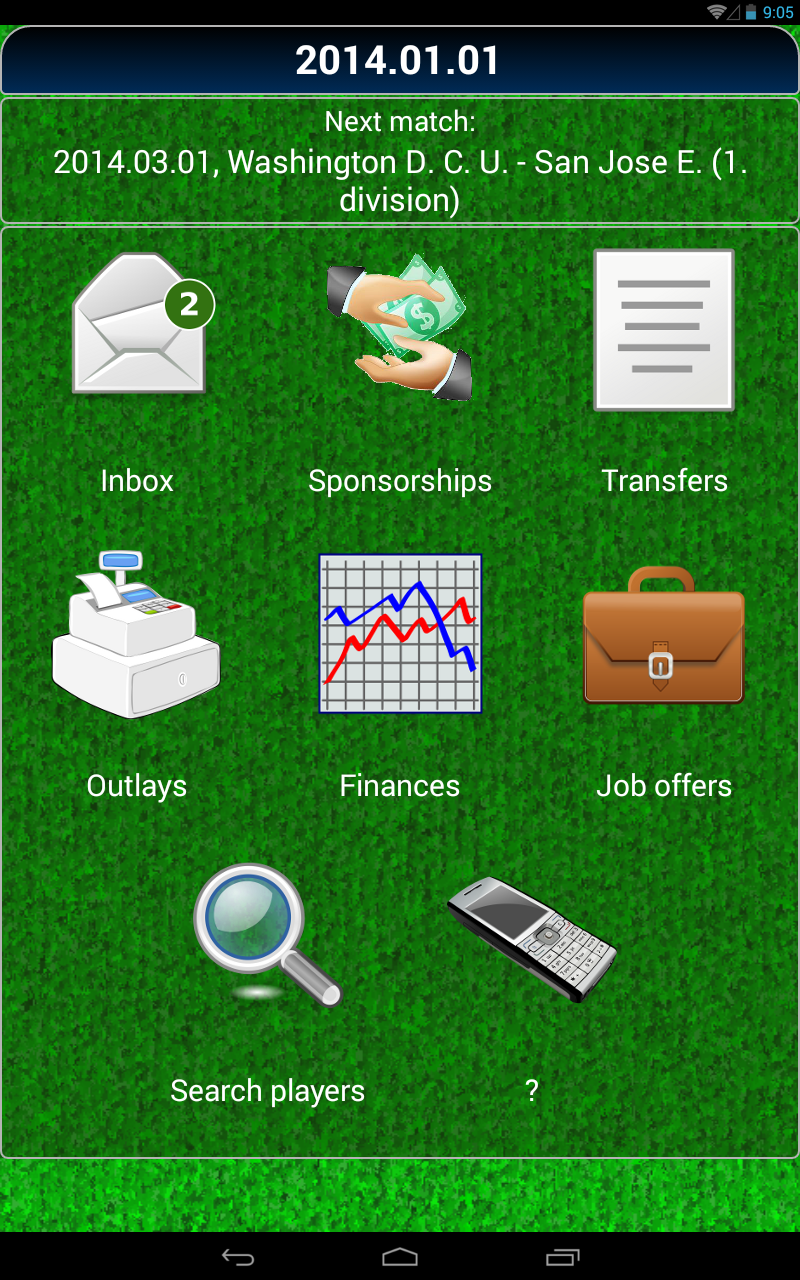This screenshot has height=1280, width=800.
Task: Tap the question mark label below the phone
Action: coord(531,1091)
